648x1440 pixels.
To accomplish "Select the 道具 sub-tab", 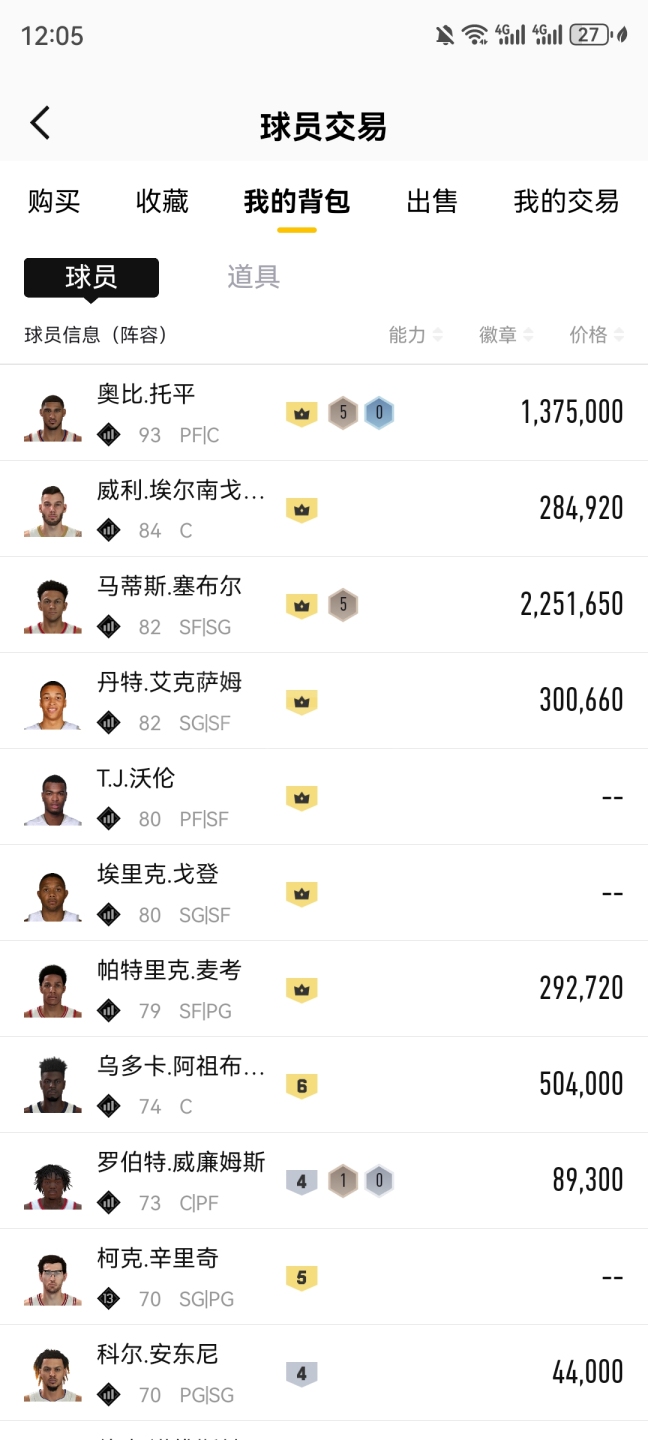I will pyautogui.click(x=253, y=277).
